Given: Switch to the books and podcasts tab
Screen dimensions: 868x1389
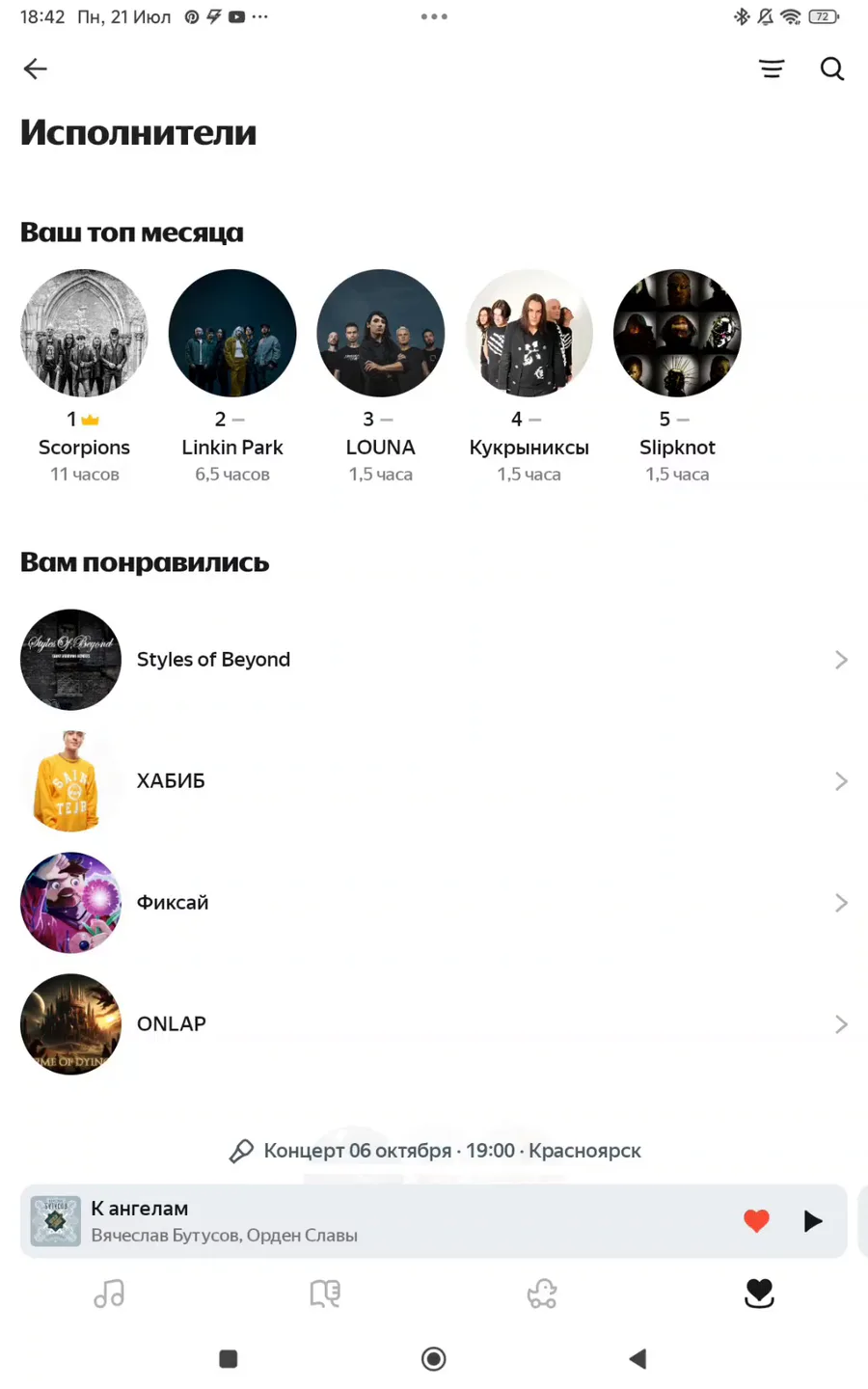Looking at the screenshot, I should point(325,1294).
